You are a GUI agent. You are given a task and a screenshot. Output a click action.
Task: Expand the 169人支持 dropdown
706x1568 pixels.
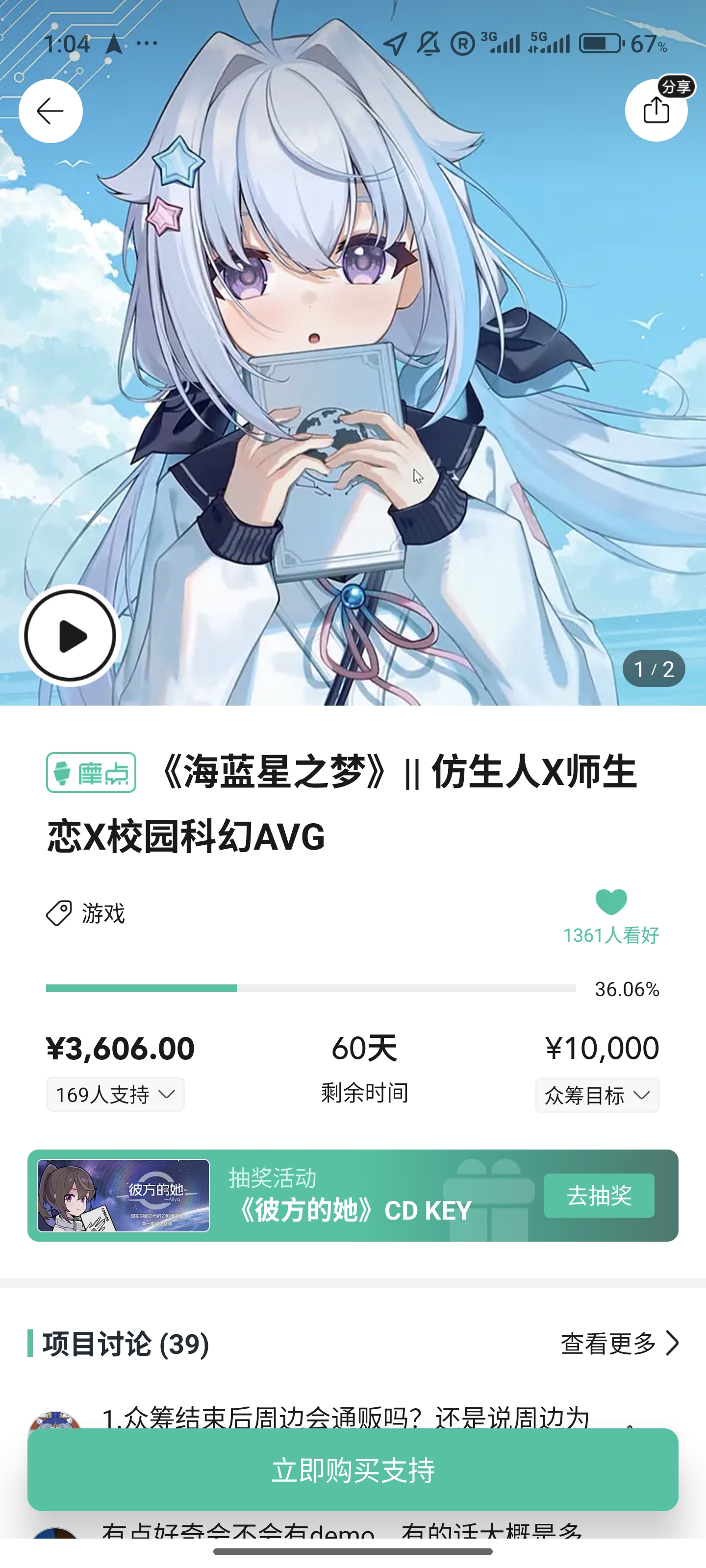115,1095
